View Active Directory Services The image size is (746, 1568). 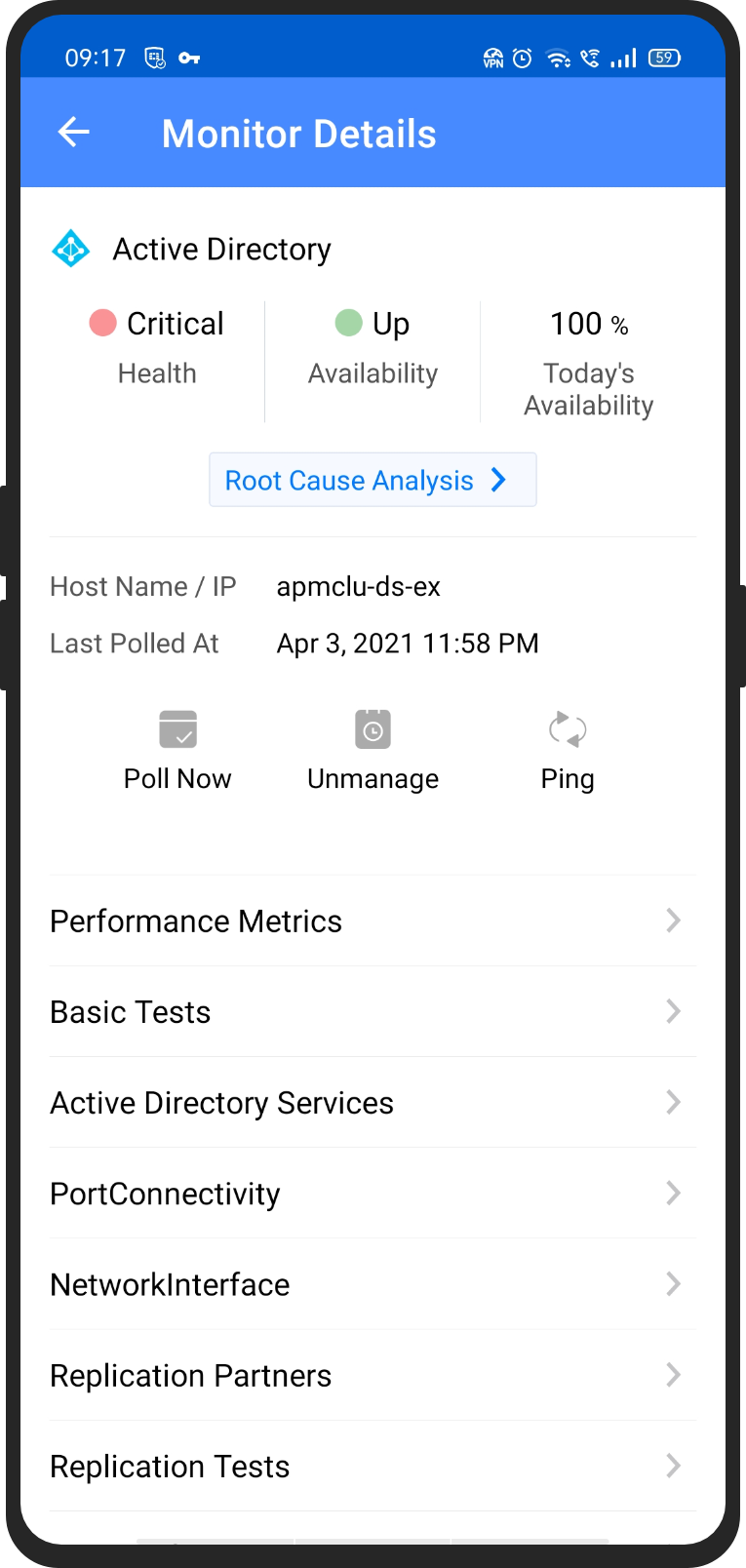[373, 1103]
